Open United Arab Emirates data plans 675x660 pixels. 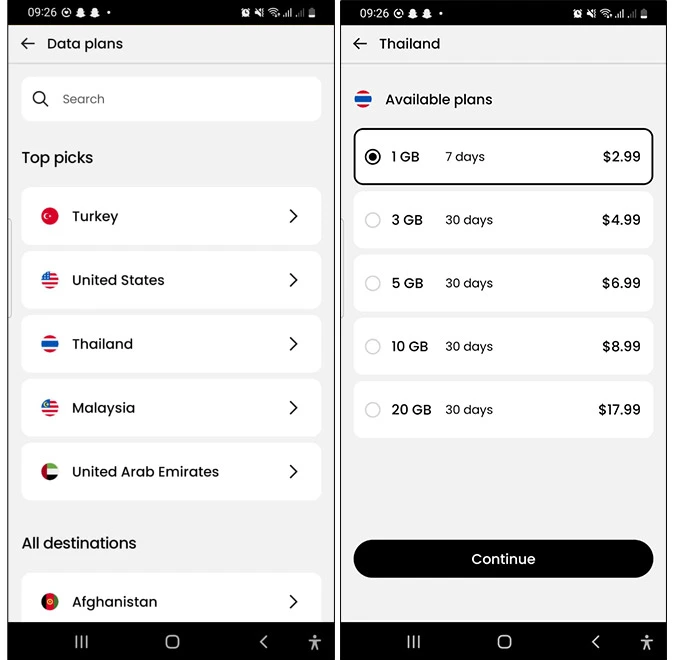coord(171,472)
